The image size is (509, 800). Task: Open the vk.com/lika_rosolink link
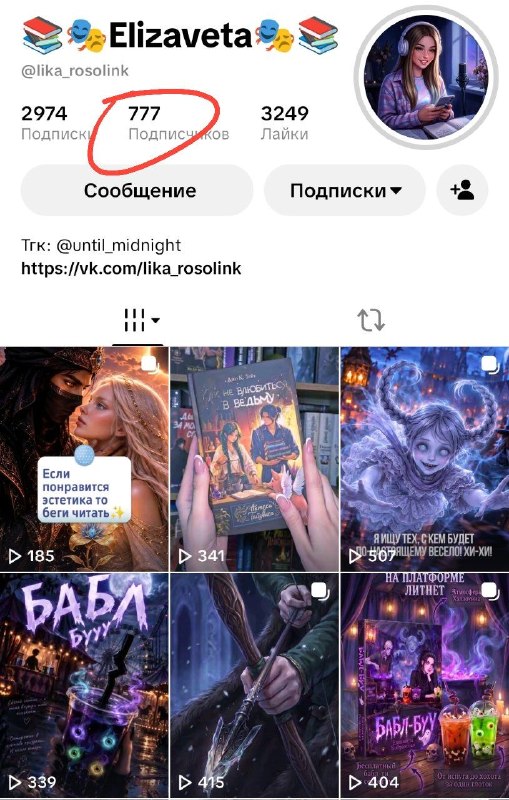pyautogui.click(x=131, y=268)
